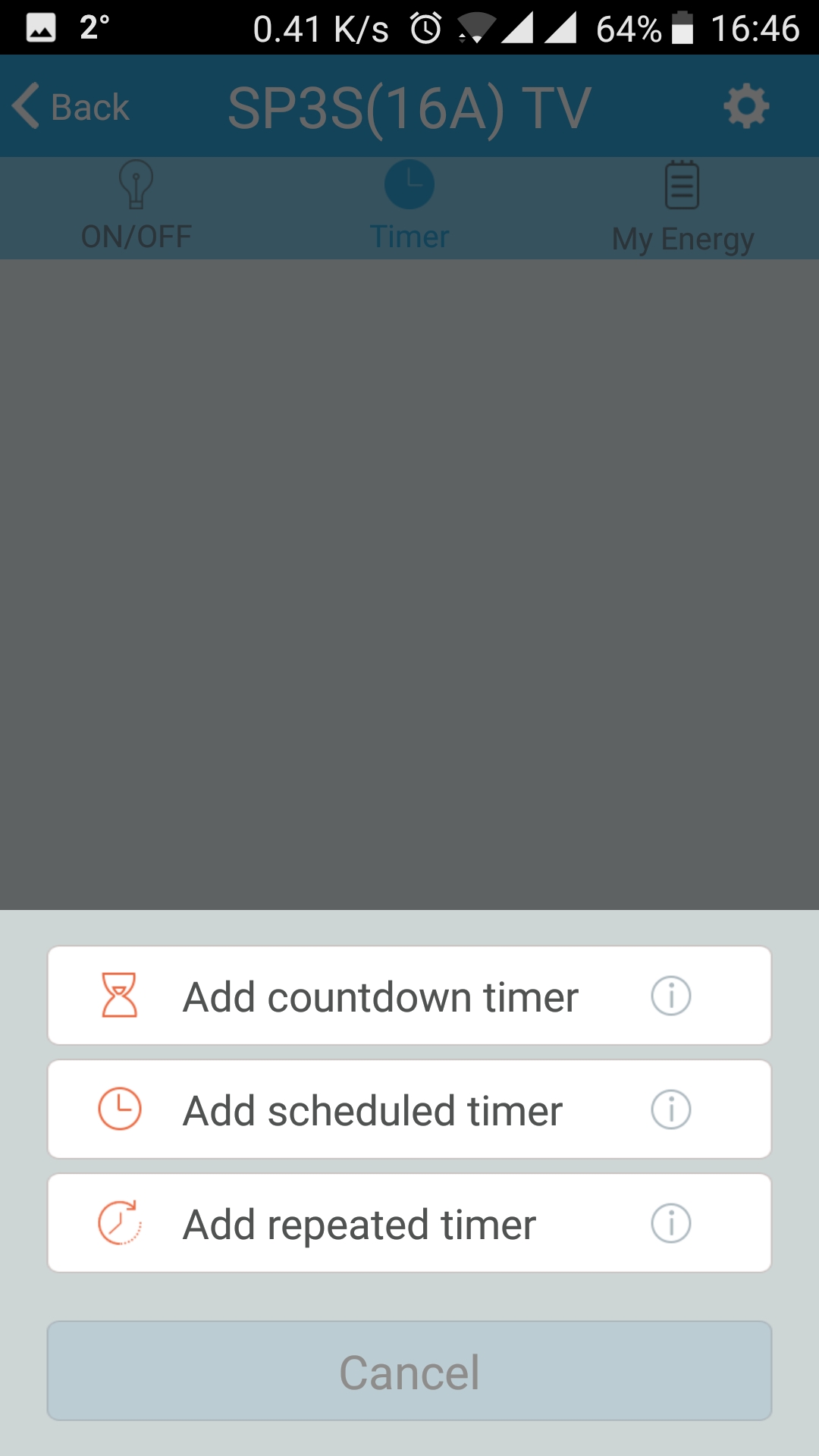Choose Add scheduled timer
Screen dimensions: 819x1456
click(372, 1109)
